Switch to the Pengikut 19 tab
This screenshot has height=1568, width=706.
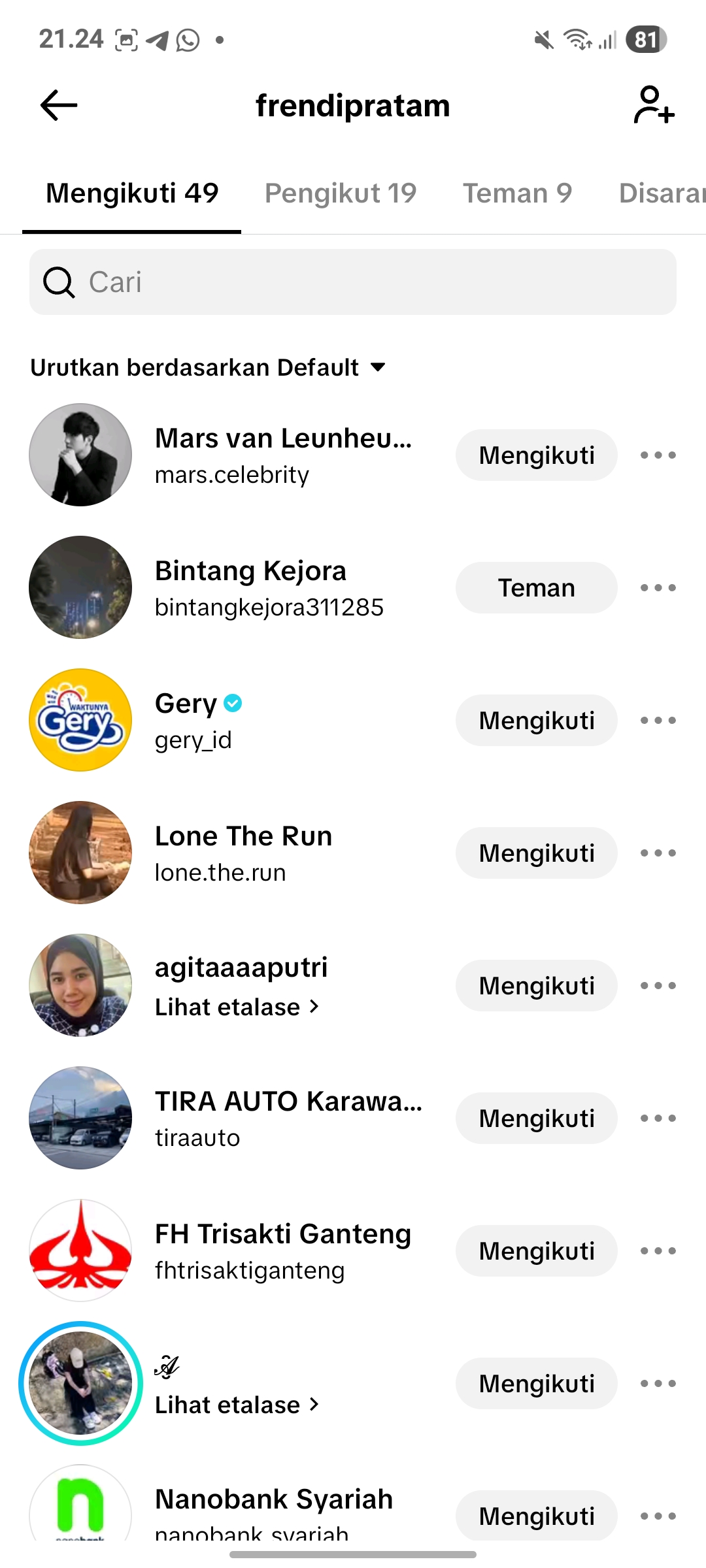coord(340,193)
